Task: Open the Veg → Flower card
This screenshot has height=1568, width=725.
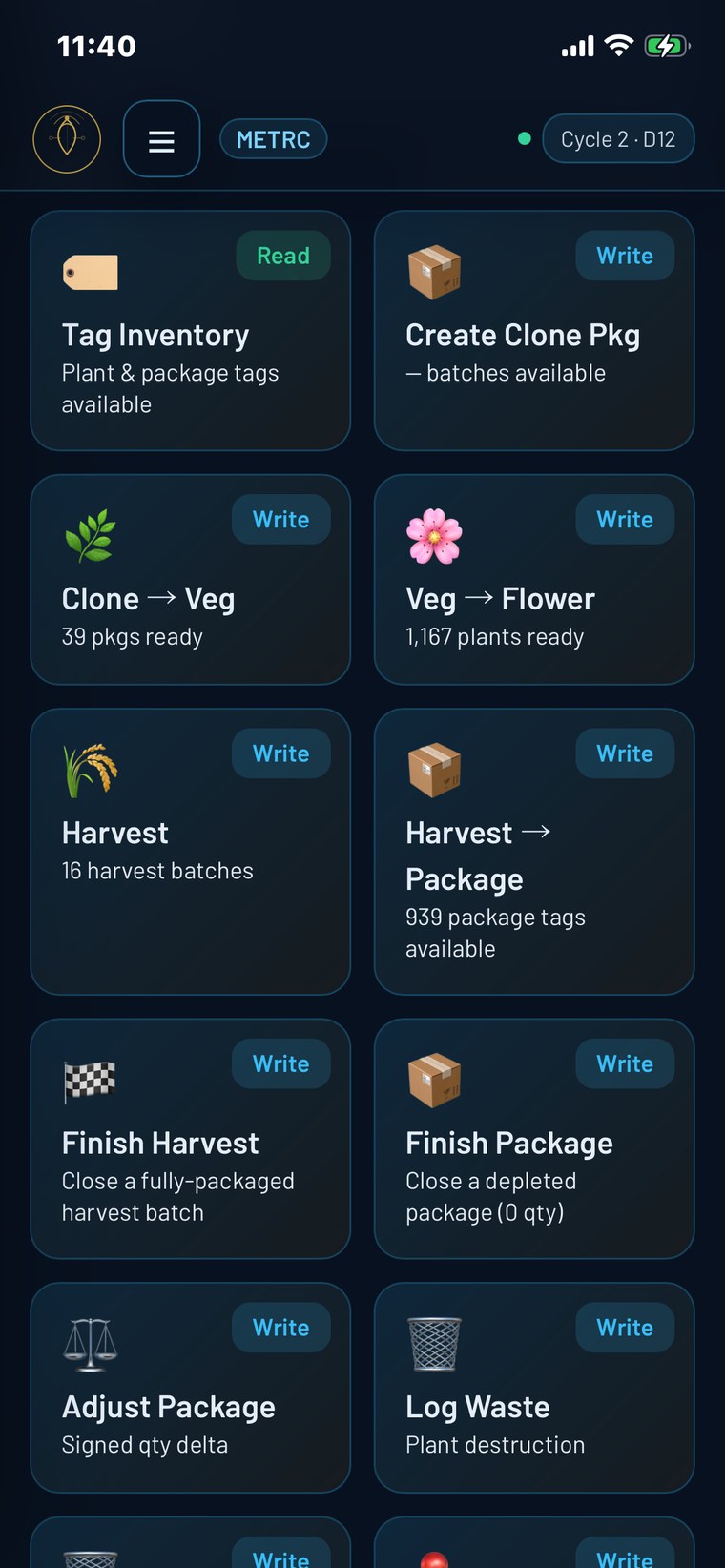Action: (x=534, y=580)
